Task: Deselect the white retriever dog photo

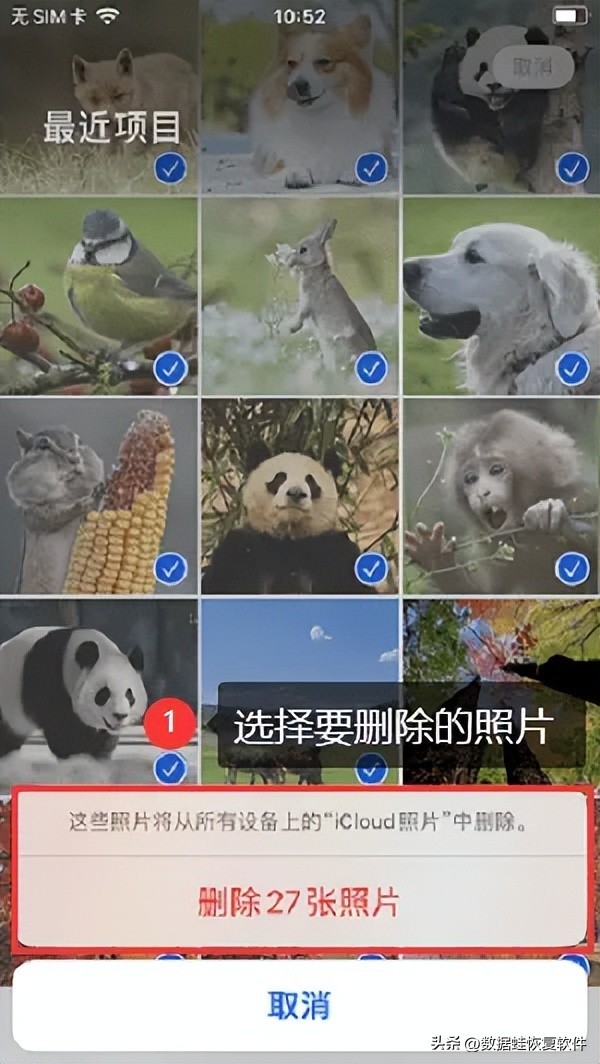Action: [x=501, y=295]
